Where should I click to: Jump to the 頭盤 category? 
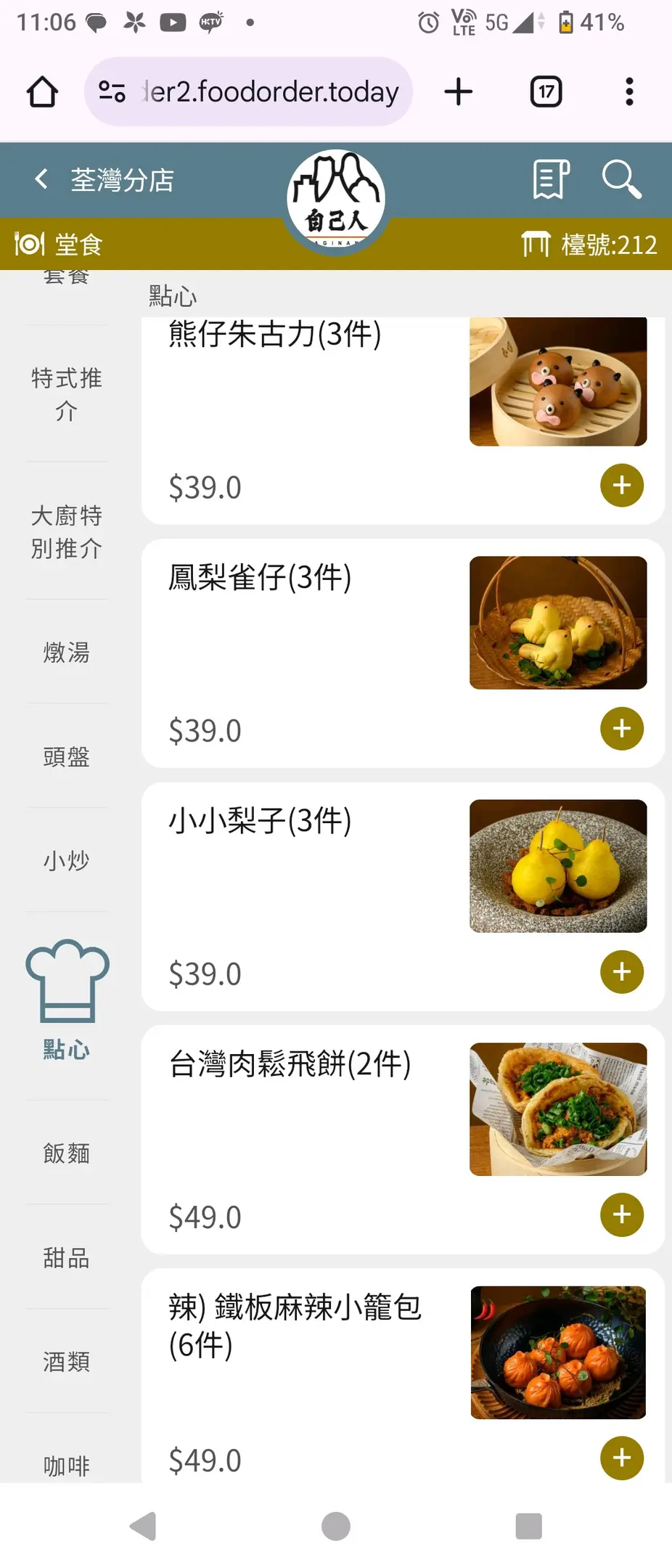click(67, 757)
